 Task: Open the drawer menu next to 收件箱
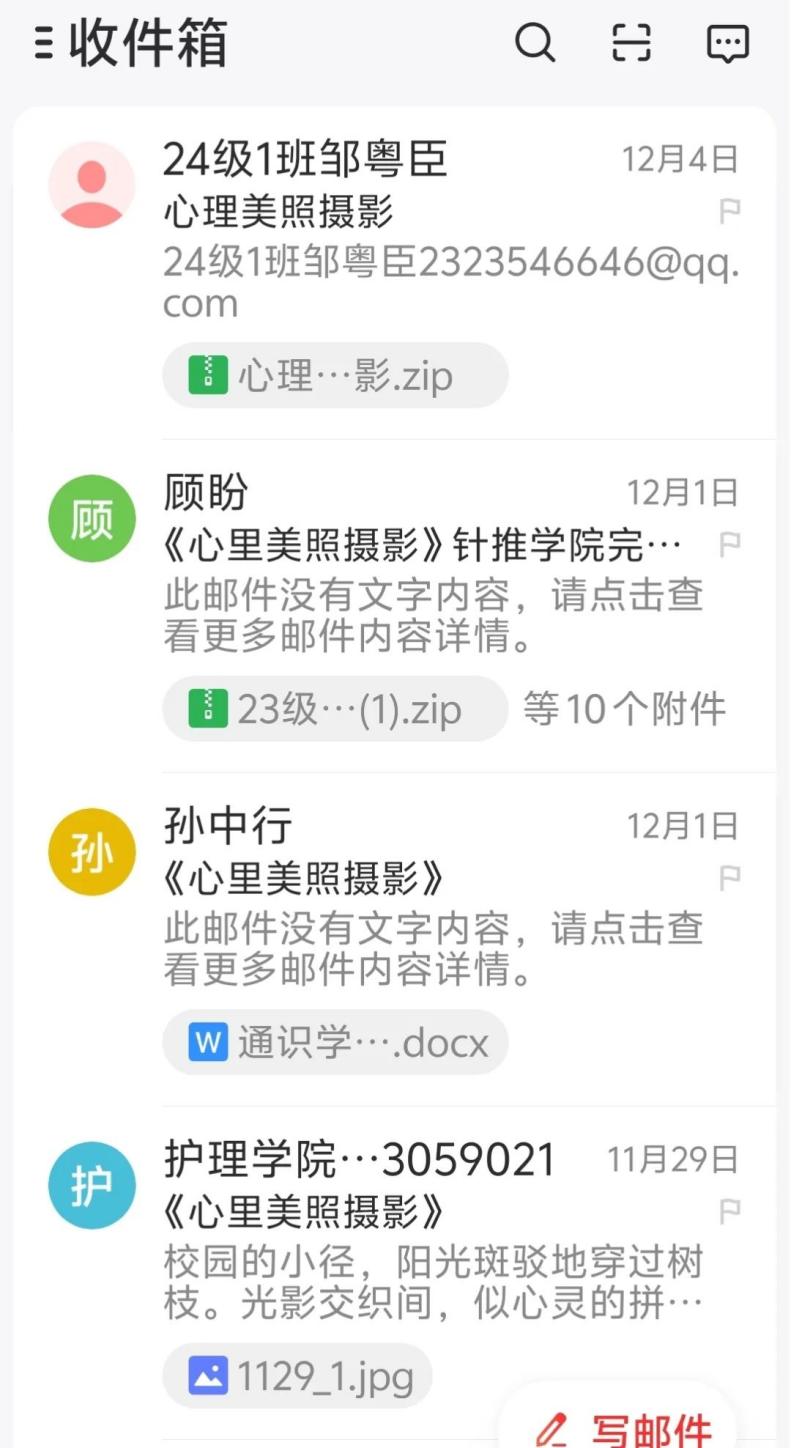[x=43, y=43]
